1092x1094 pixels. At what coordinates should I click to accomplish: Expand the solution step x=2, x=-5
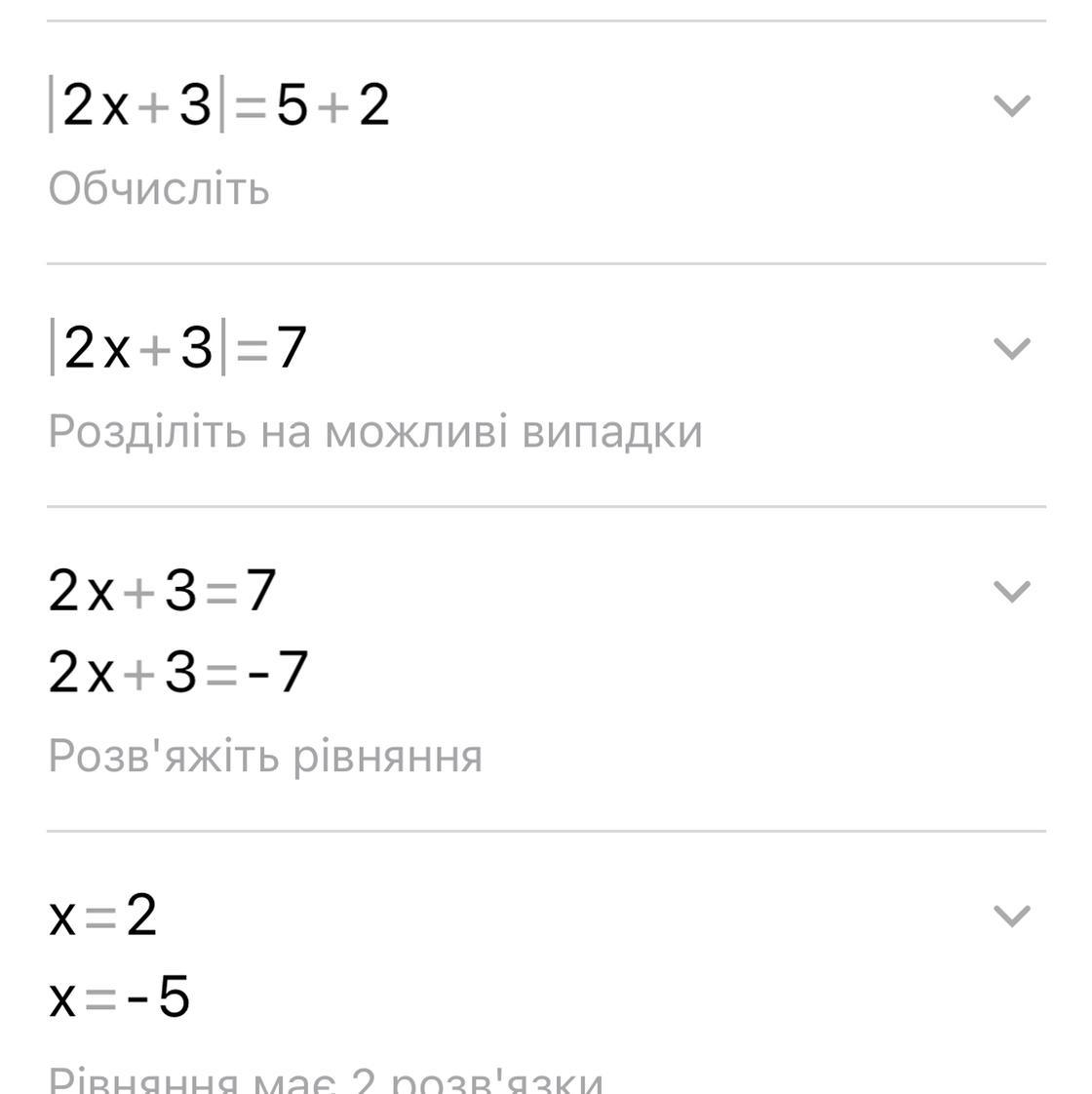coord(1011,916)
